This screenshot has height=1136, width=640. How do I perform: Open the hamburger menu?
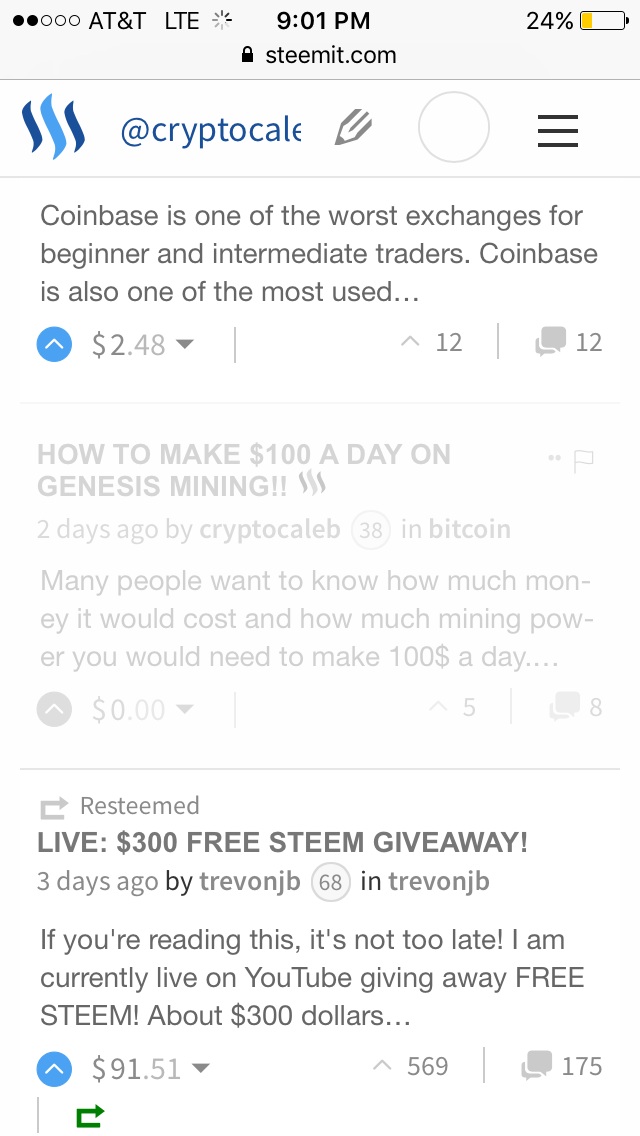coord(557,131)
